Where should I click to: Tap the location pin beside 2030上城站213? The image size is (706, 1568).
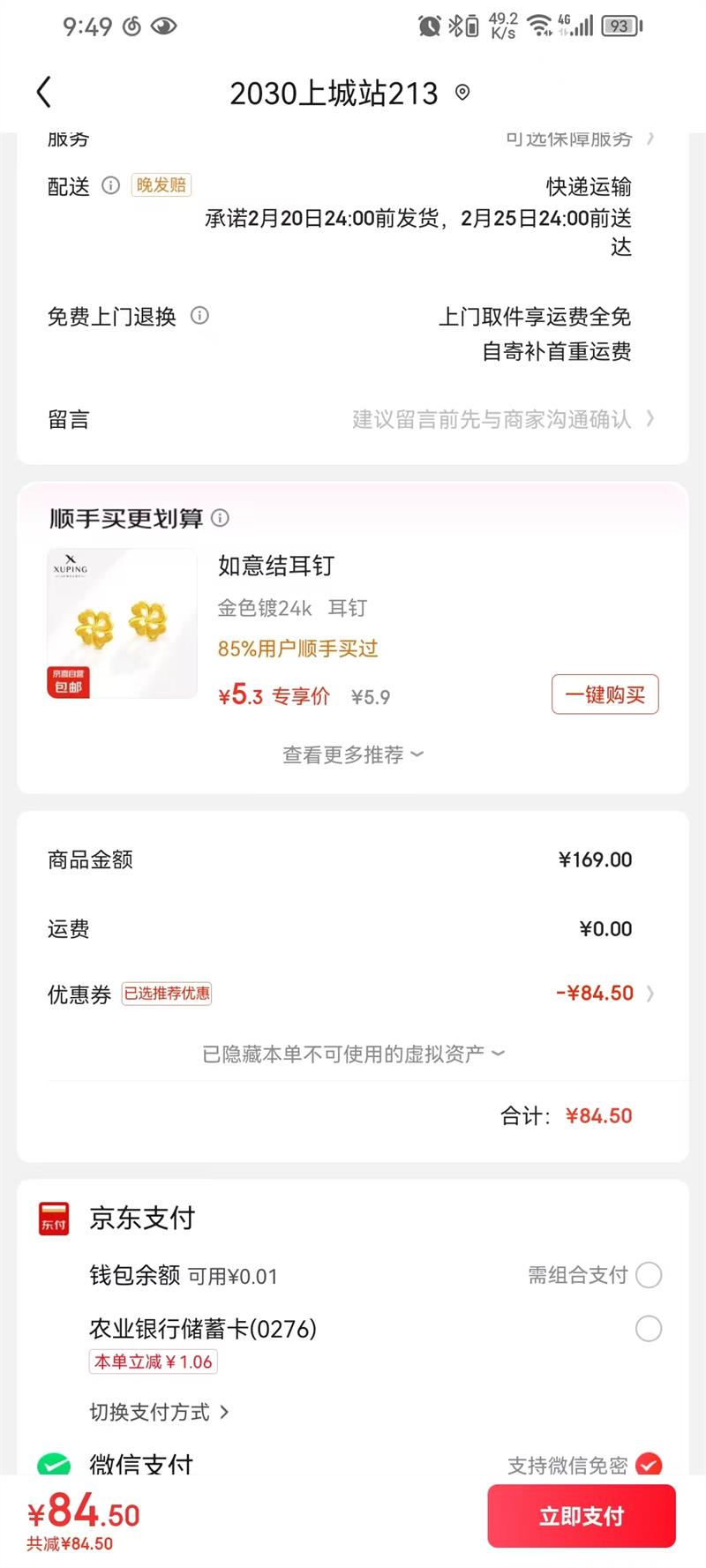click(462, 93)
